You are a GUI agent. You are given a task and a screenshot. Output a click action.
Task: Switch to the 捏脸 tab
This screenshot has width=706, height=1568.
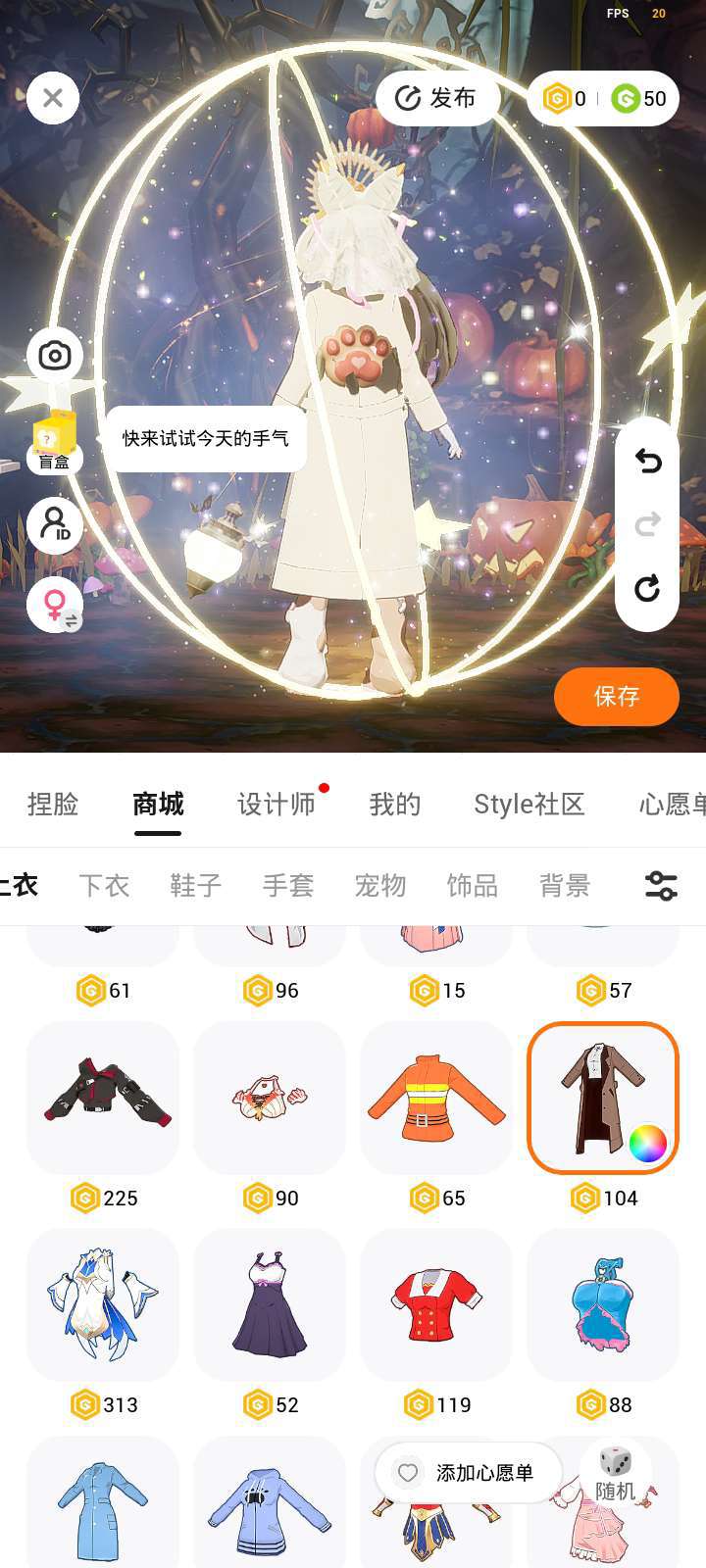click(x=53, y=805)
